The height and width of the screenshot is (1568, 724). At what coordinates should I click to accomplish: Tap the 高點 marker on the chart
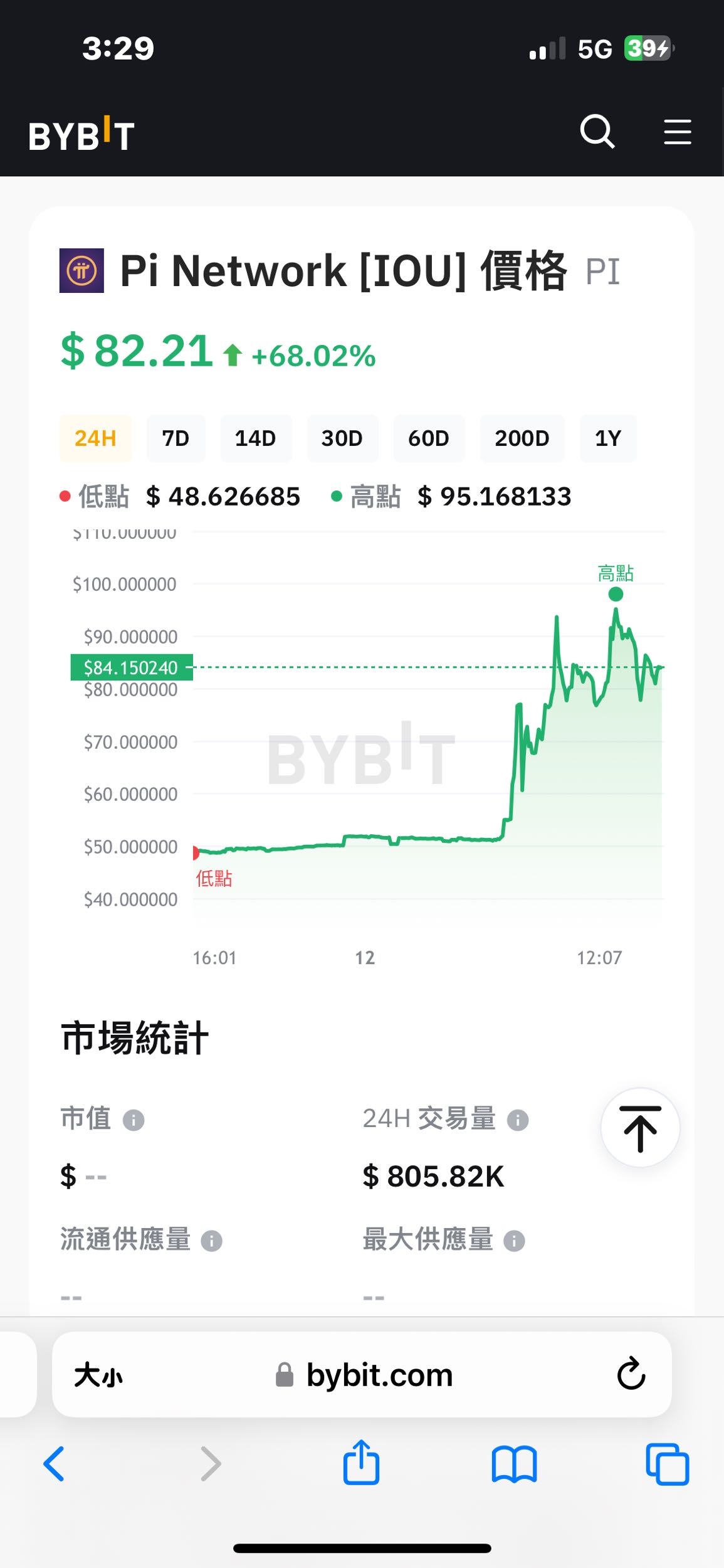pyautogui.click(x=616, y=594)
